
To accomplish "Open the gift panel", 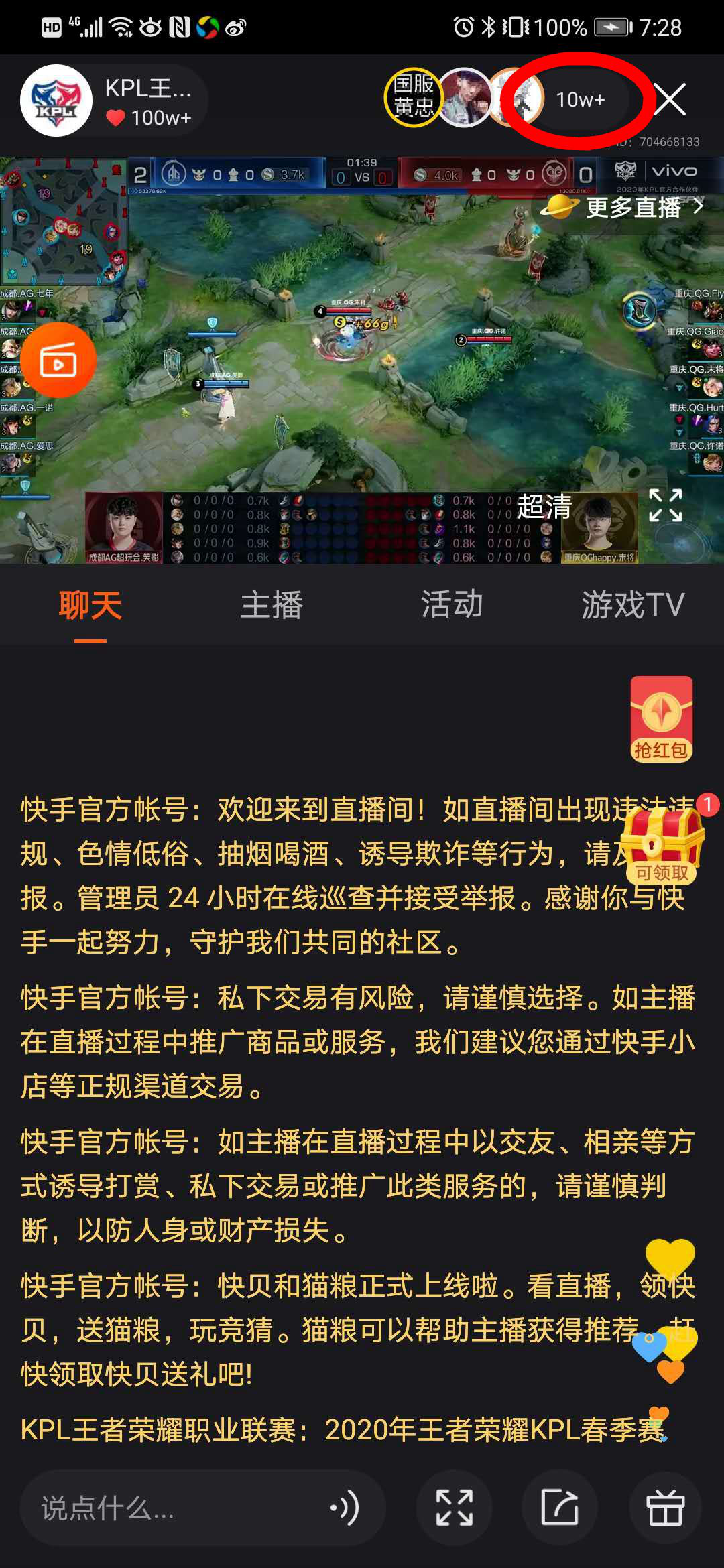I will coord(665,1508).
